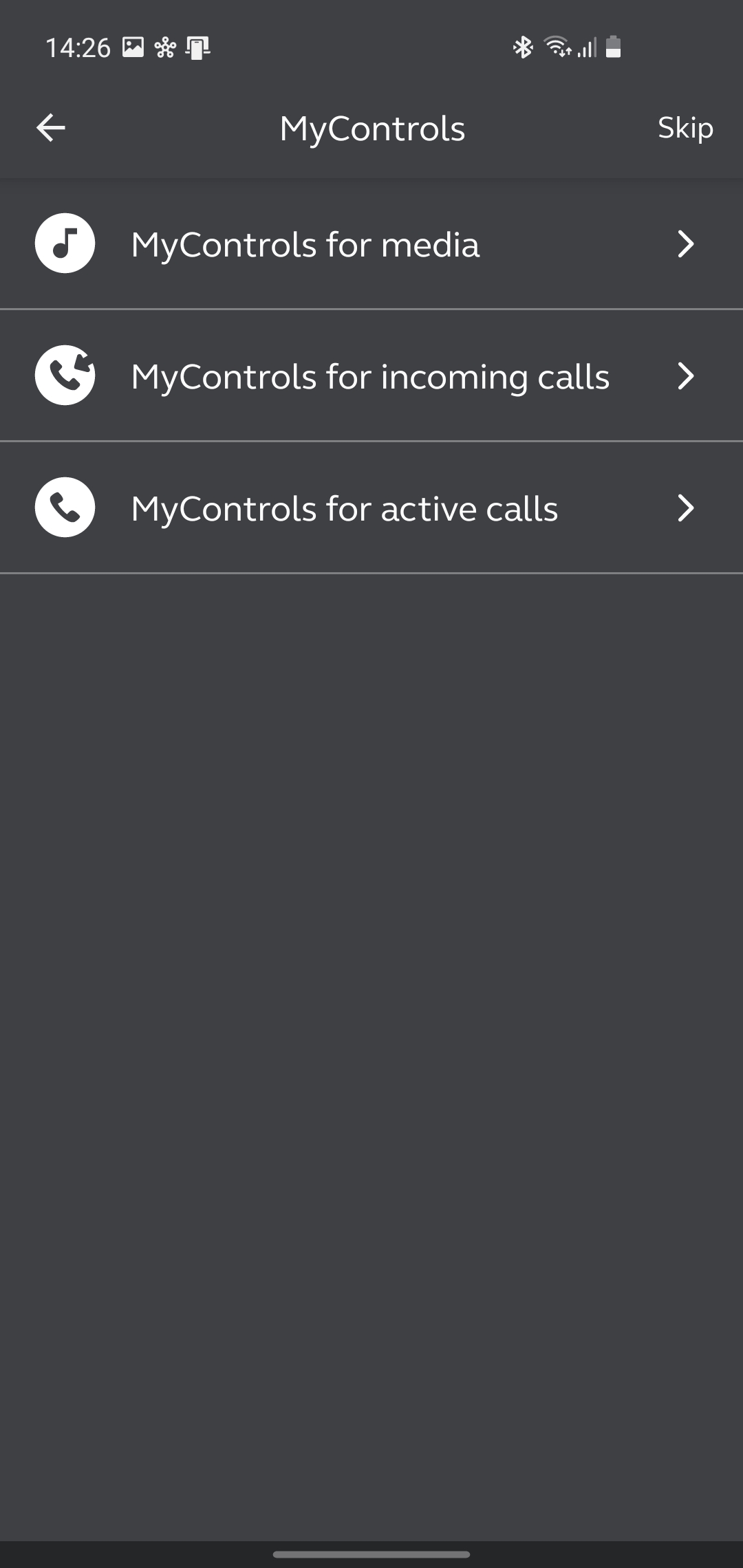Go back using the arrow icon
The height and width of the screenshot is (1568, 743).
click(51, 128)
